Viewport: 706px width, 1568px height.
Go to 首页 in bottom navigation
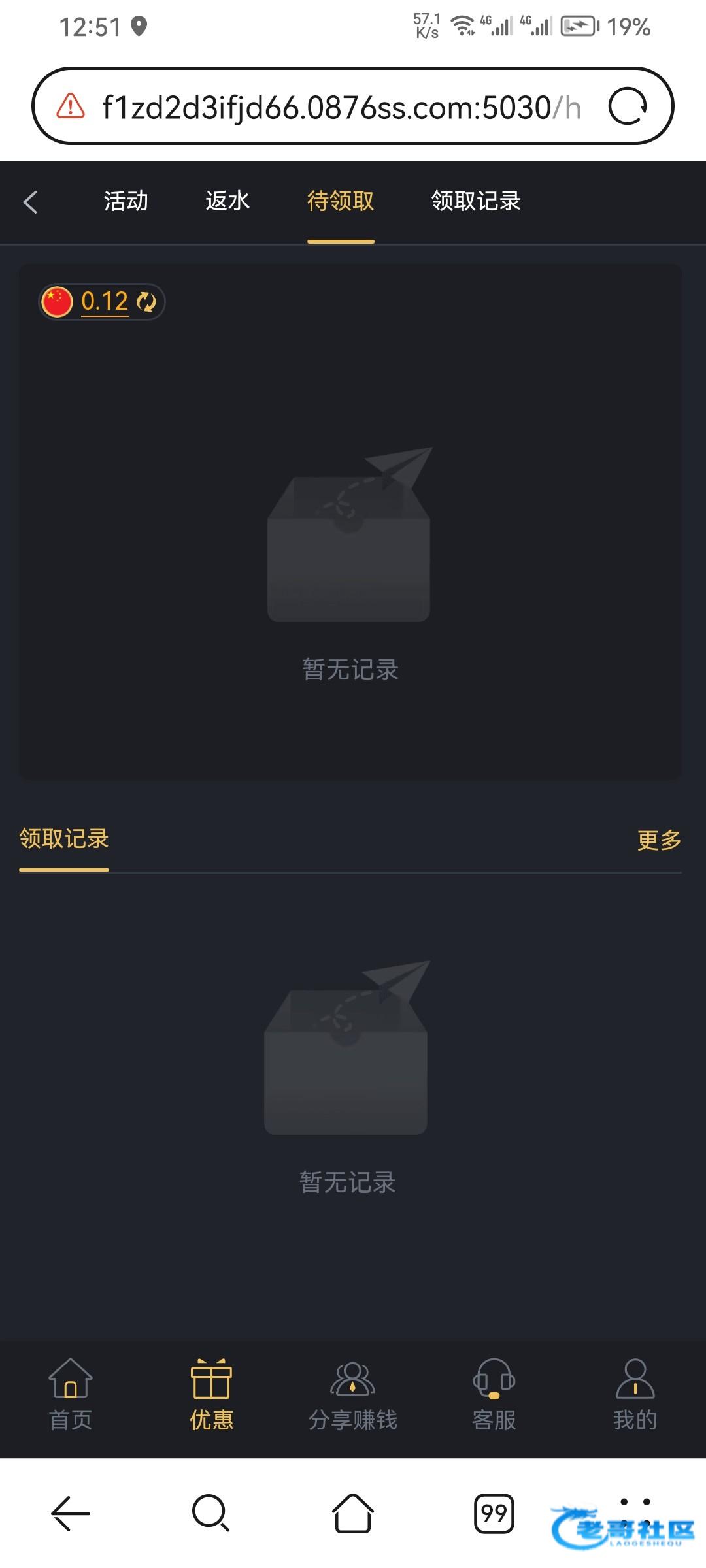[71, 1394]
